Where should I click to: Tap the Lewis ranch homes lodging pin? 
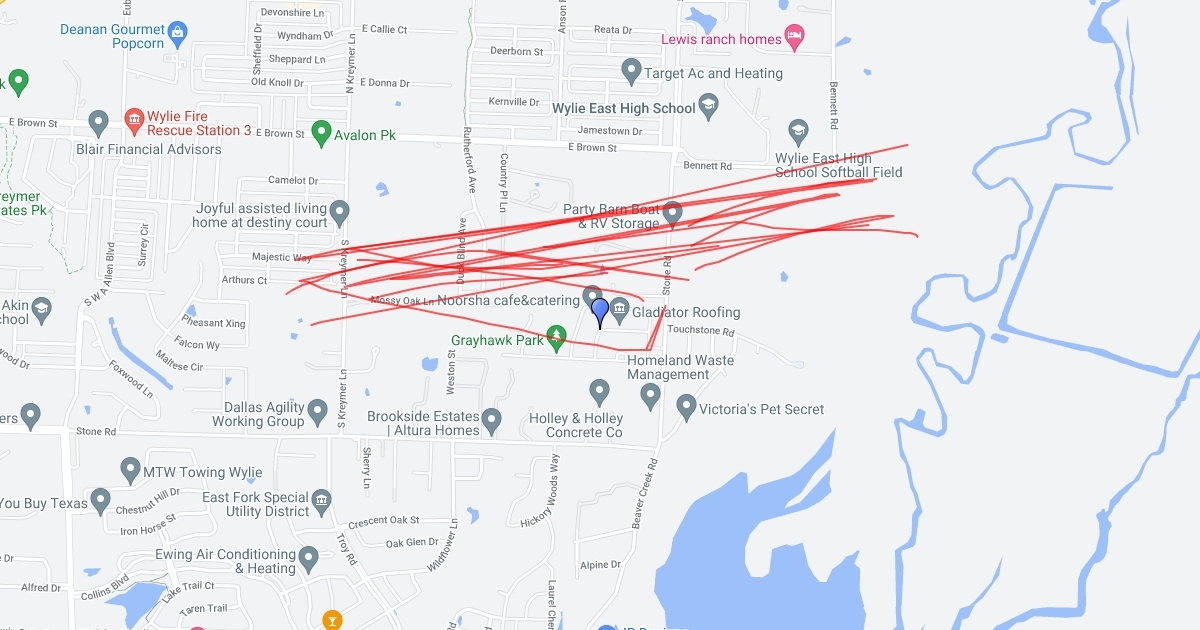point(794,35)
